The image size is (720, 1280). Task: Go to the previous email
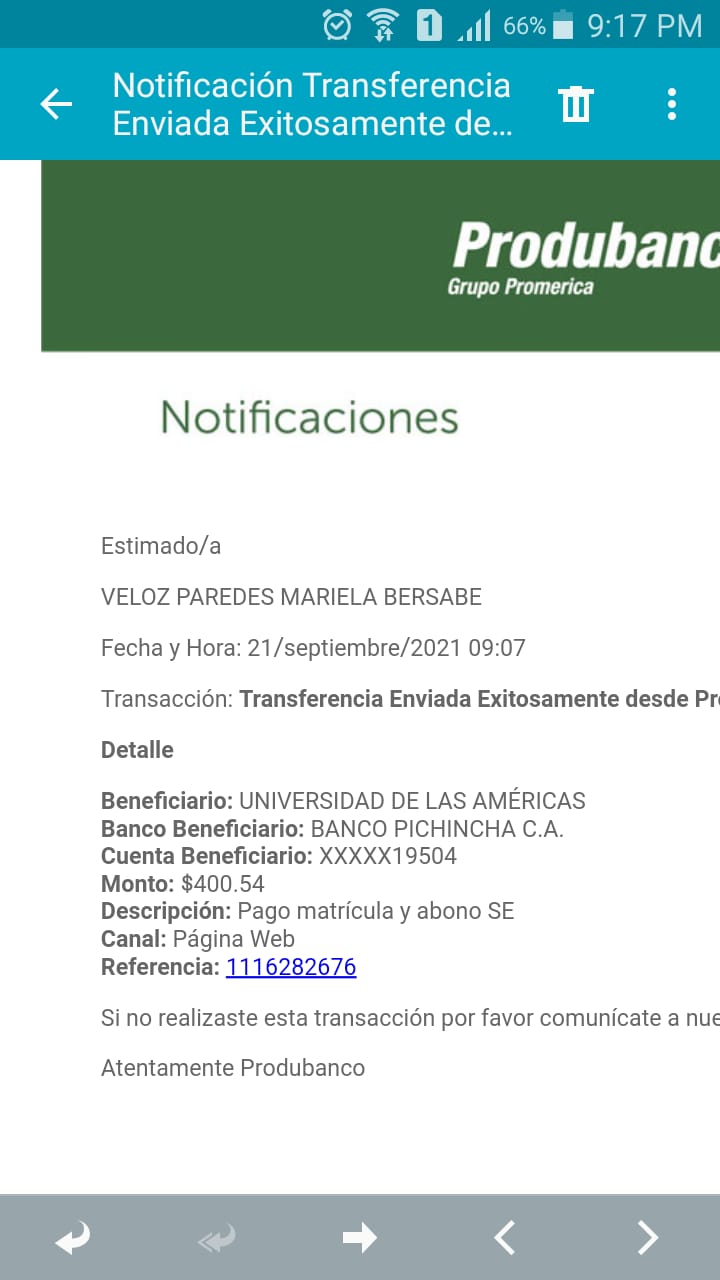click(505, 1238)
